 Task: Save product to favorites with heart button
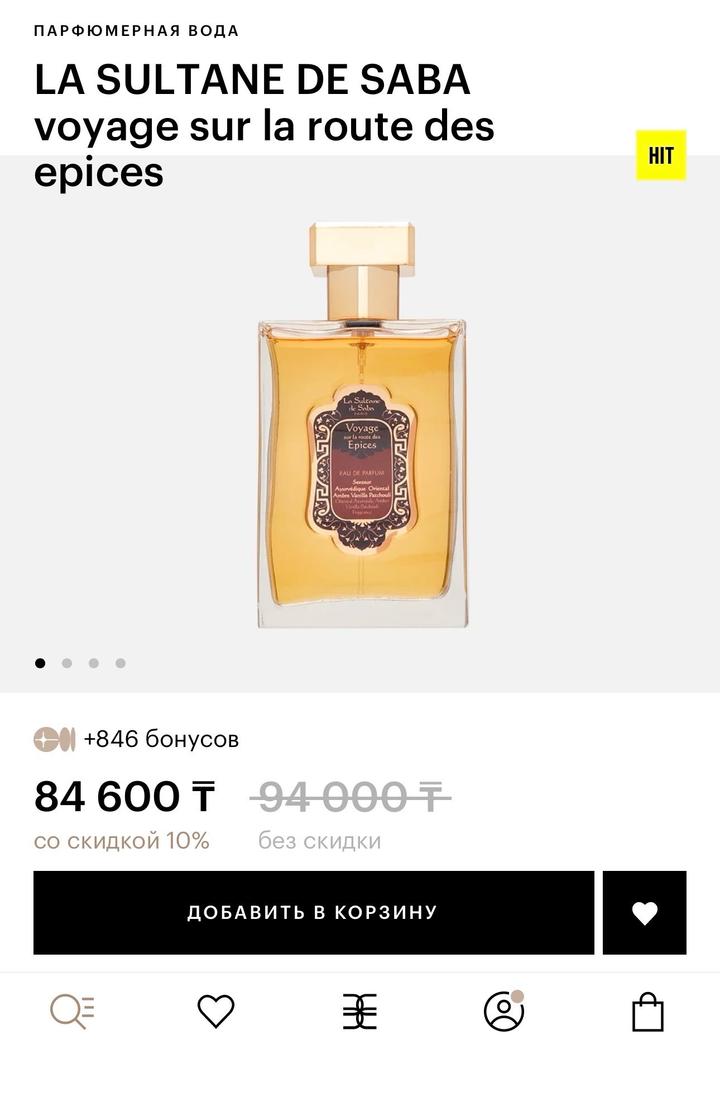tap(644, 912)
